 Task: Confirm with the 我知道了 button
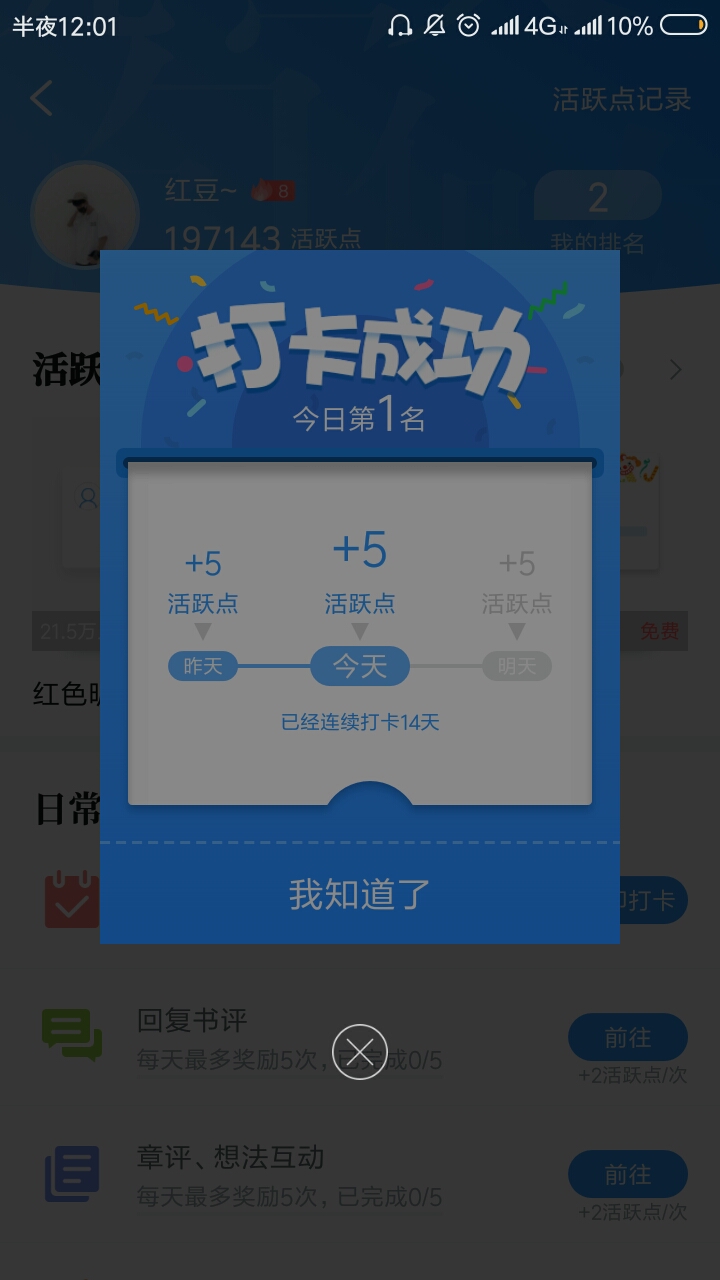359,894
